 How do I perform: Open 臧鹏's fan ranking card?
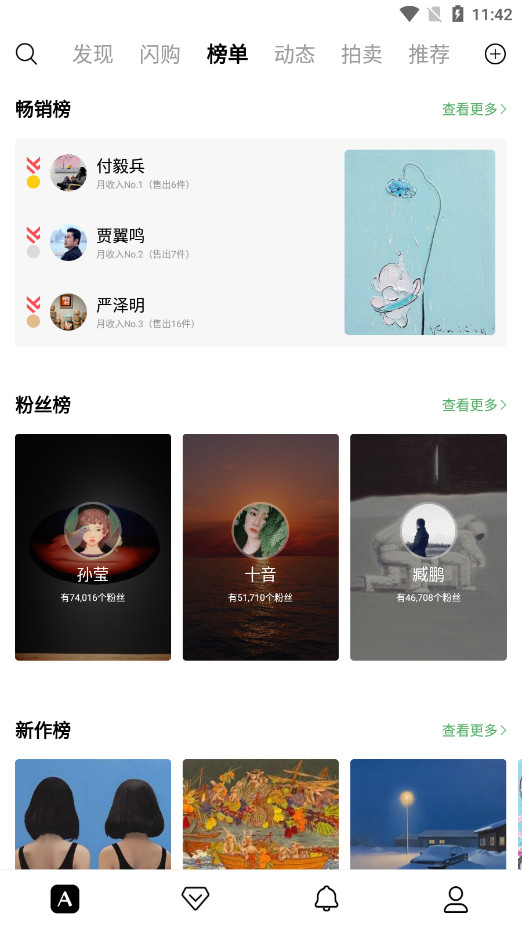pyautogui.click(x=428, y=547)
